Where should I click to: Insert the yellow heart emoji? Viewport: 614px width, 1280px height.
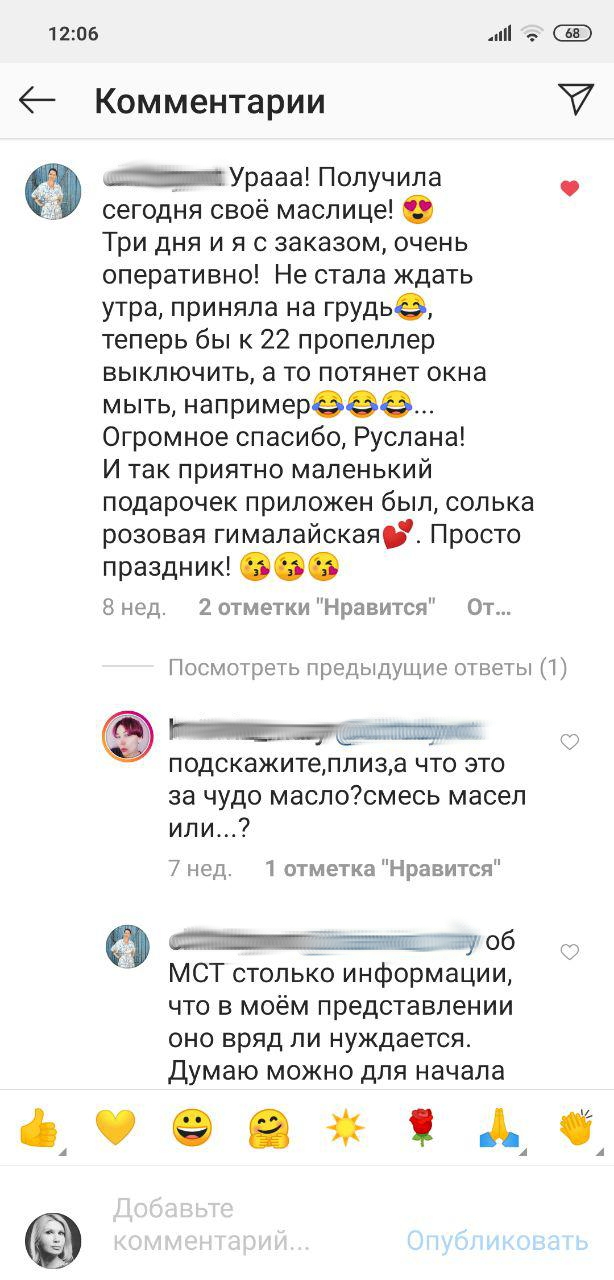coord(115,1128)
